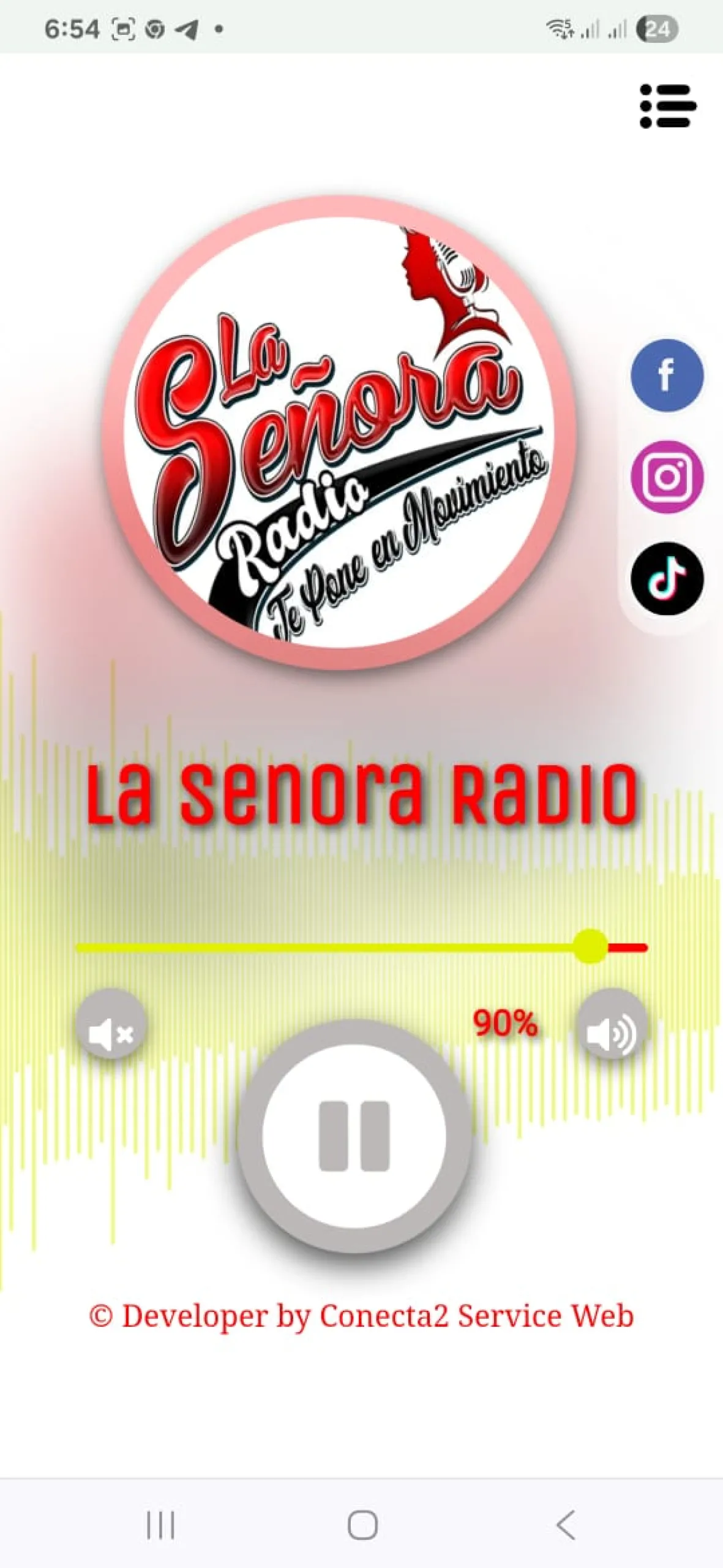This screenshot has height=1568, width=723.
Task: Go to the phone's home screen
Action: (x=362, y=1525)
